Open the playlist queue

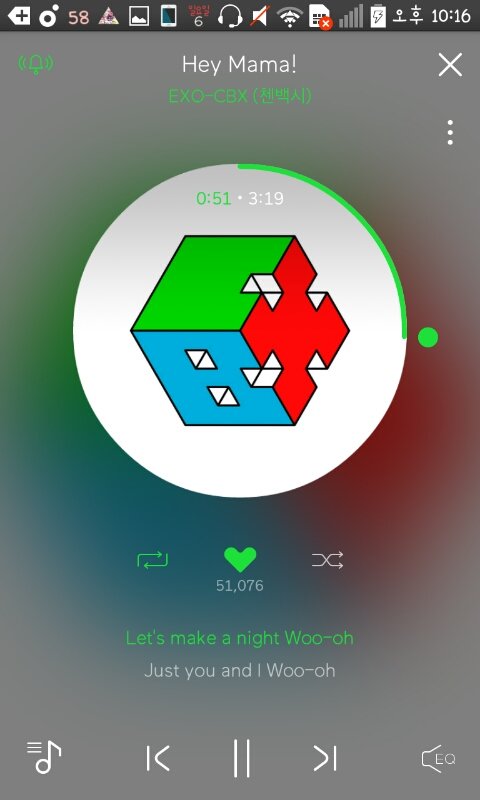(x=44, y=757)
